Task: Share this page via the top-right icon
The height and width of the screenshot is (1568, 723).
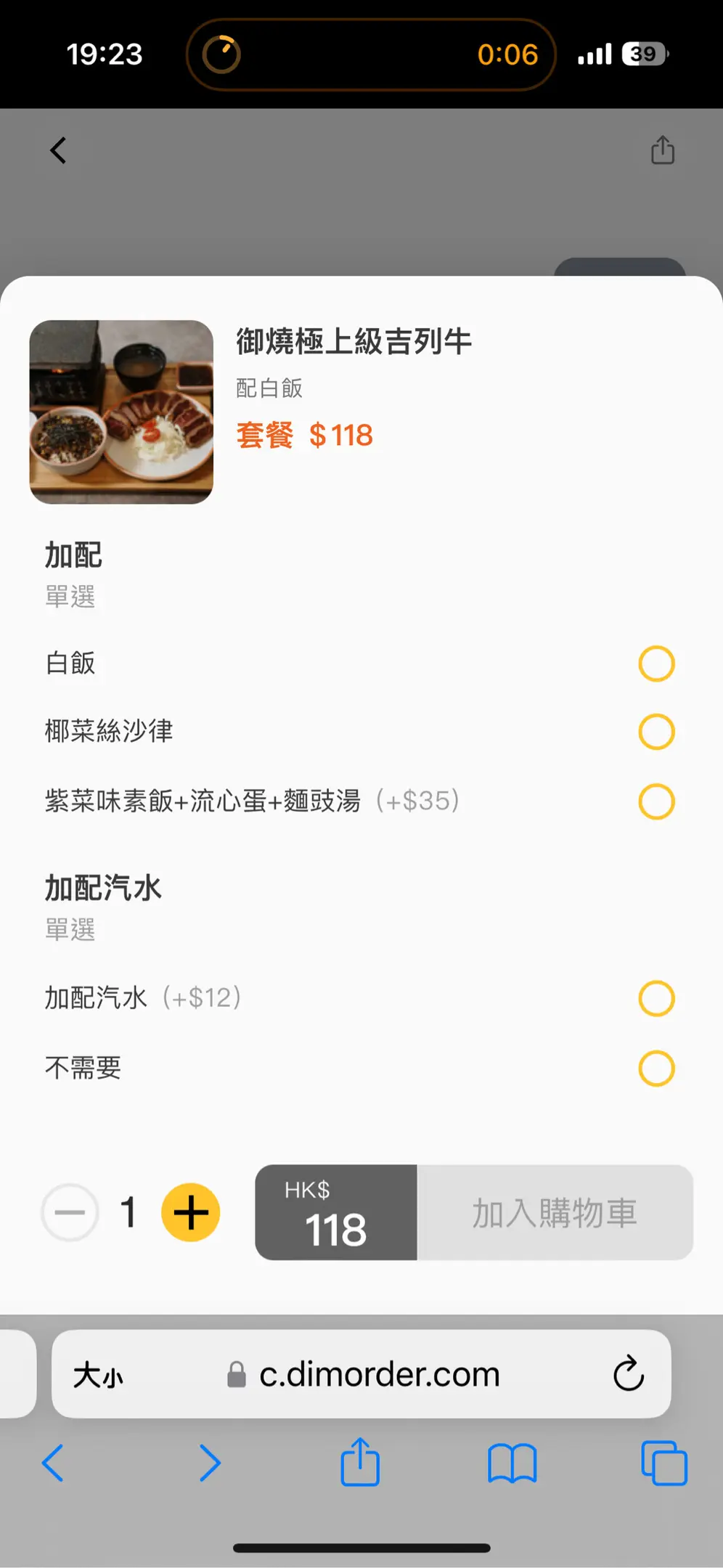Action: pos(662,151)
